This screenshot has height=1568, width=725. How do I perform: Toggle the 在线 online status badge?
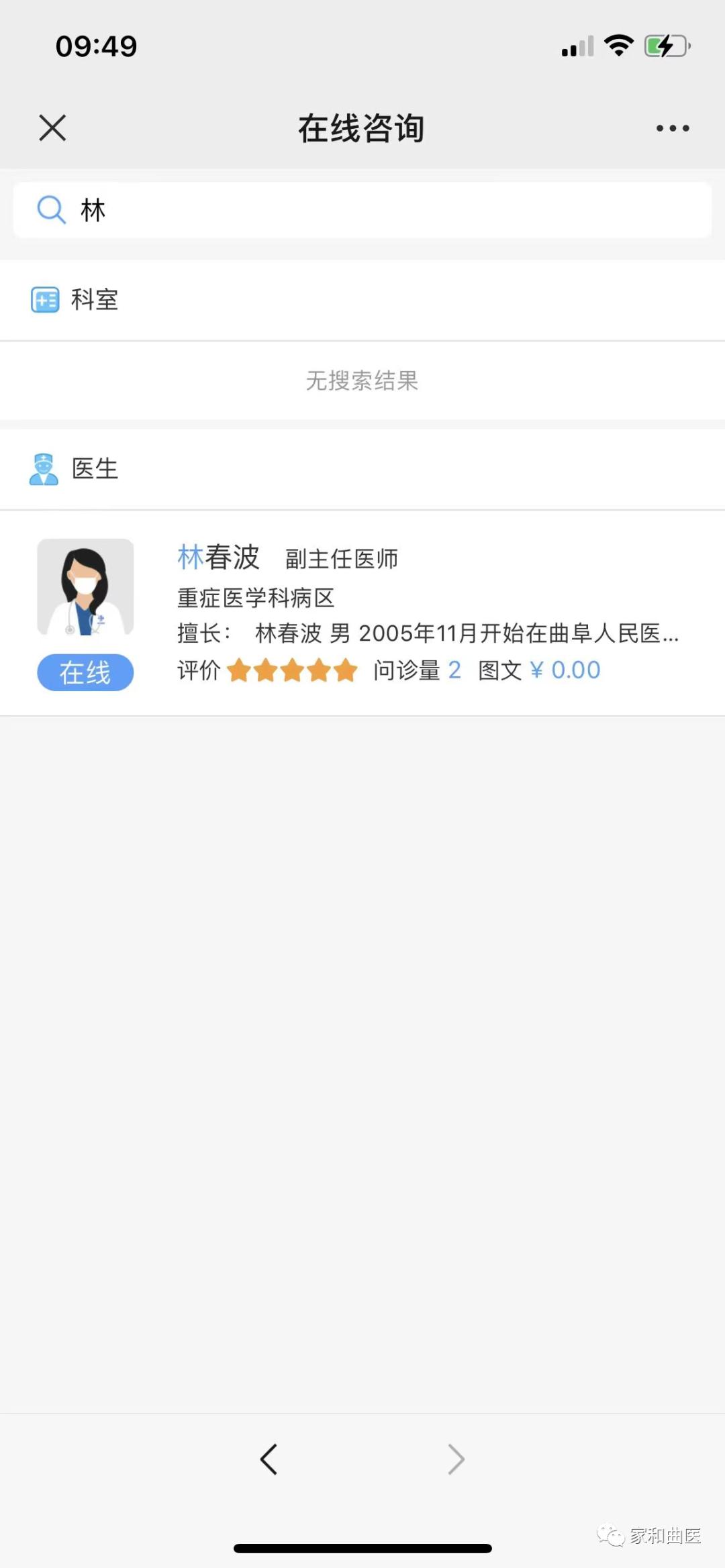(85, 672)
